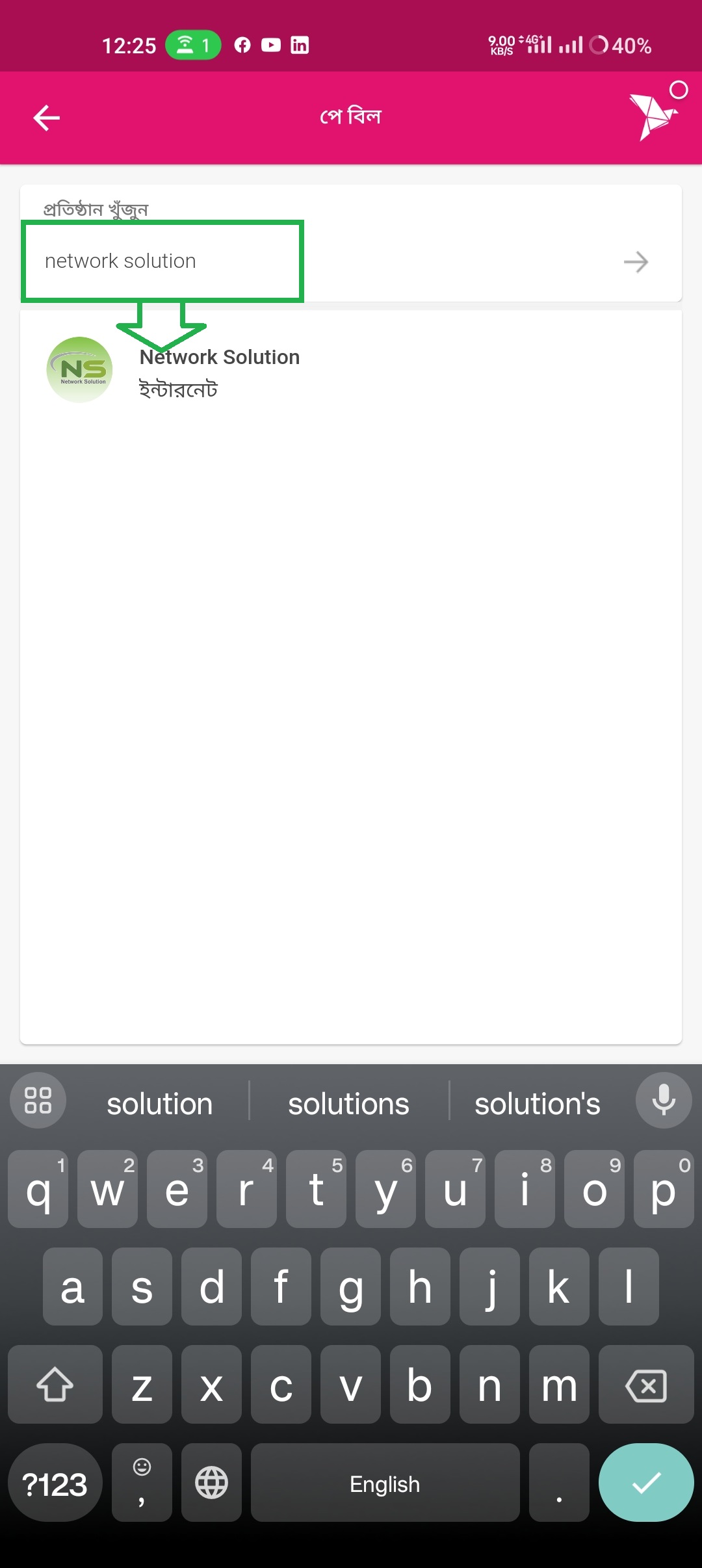The height and width of the screenshot is (1568, 702).
Task: Tap the back arrow to leave Pay Bill
Action: [45, 117]
